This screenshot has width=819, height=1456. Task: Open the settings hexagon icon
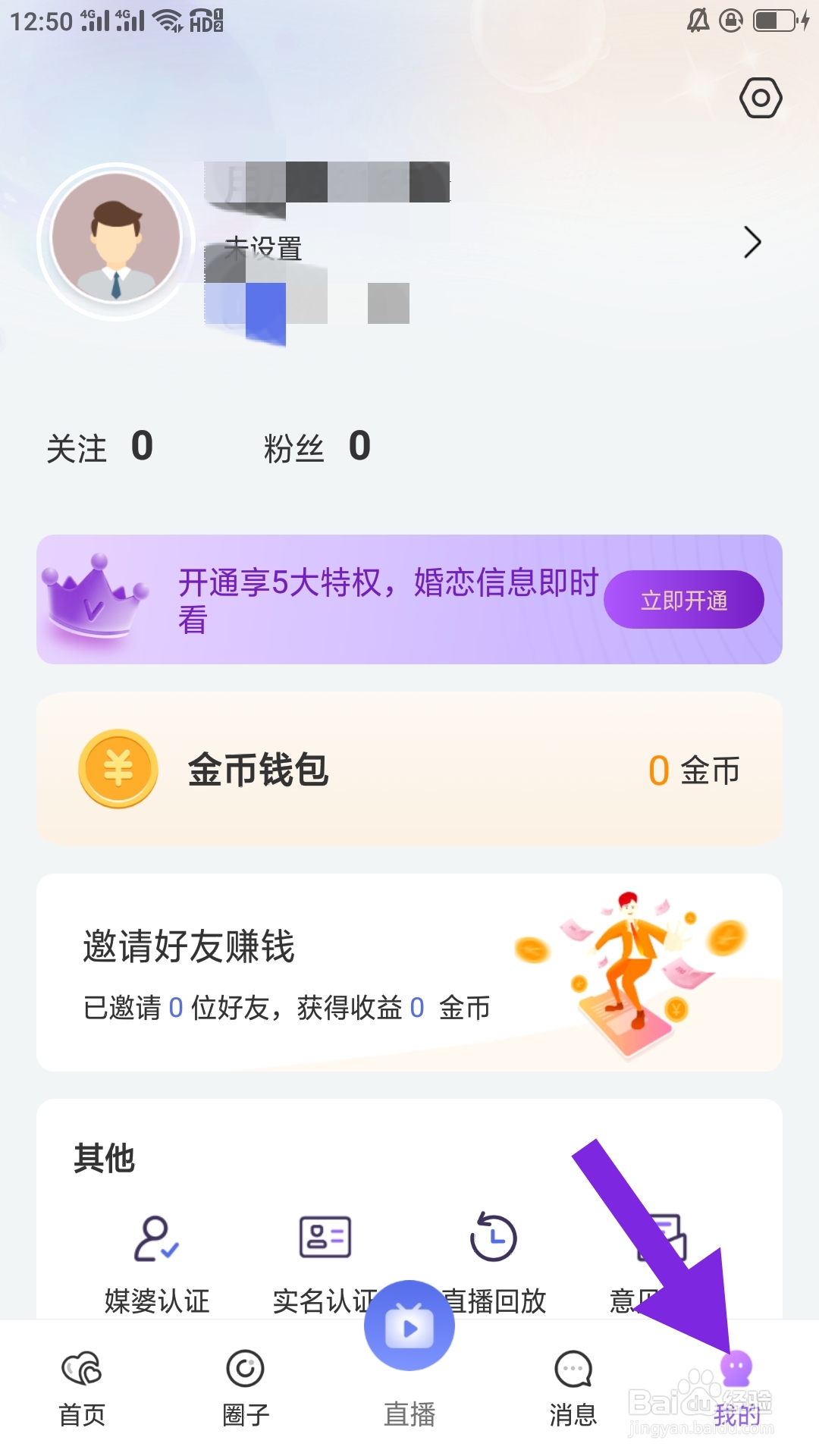tap(761, 98)
